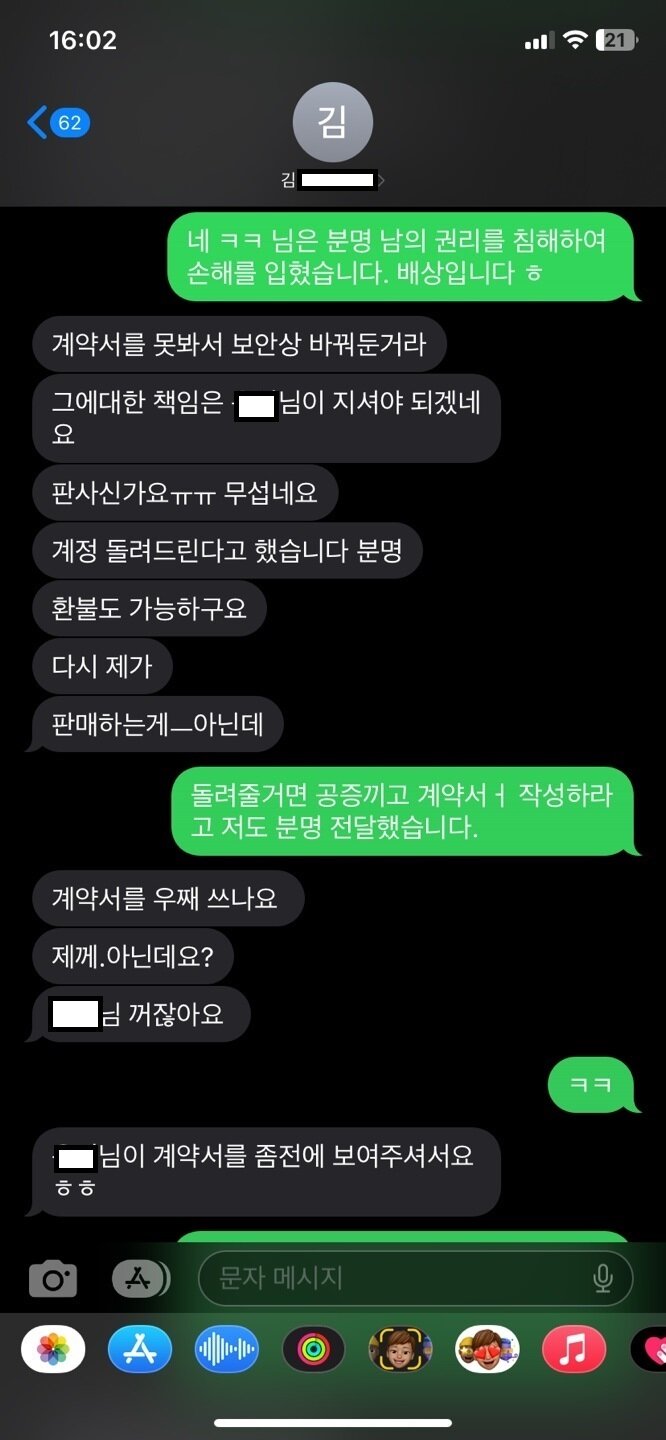
Task: Toggle the iMessage apps drawer button
Action: coord(141,1278)
